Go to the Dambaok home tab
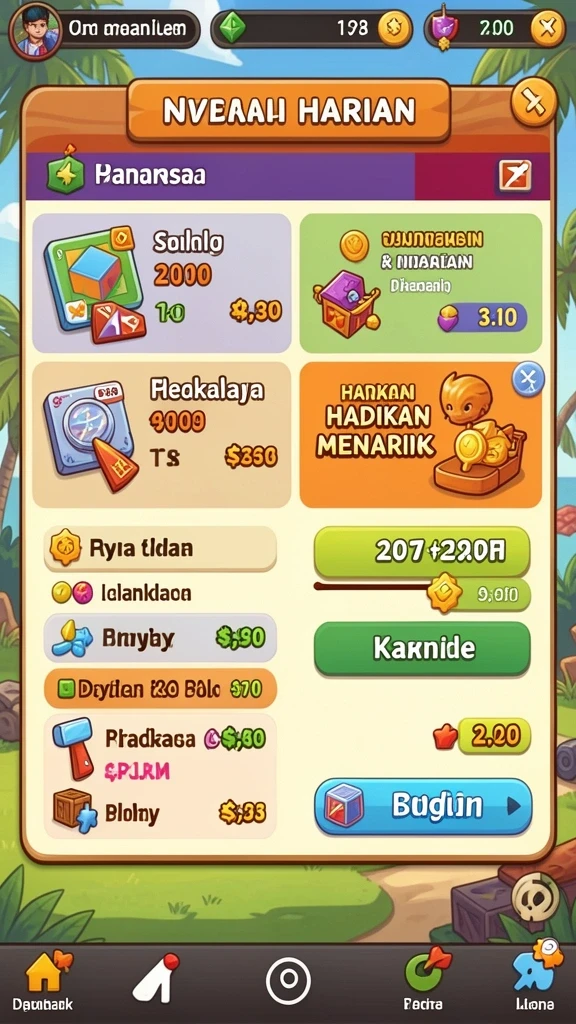 click(48, 980)
